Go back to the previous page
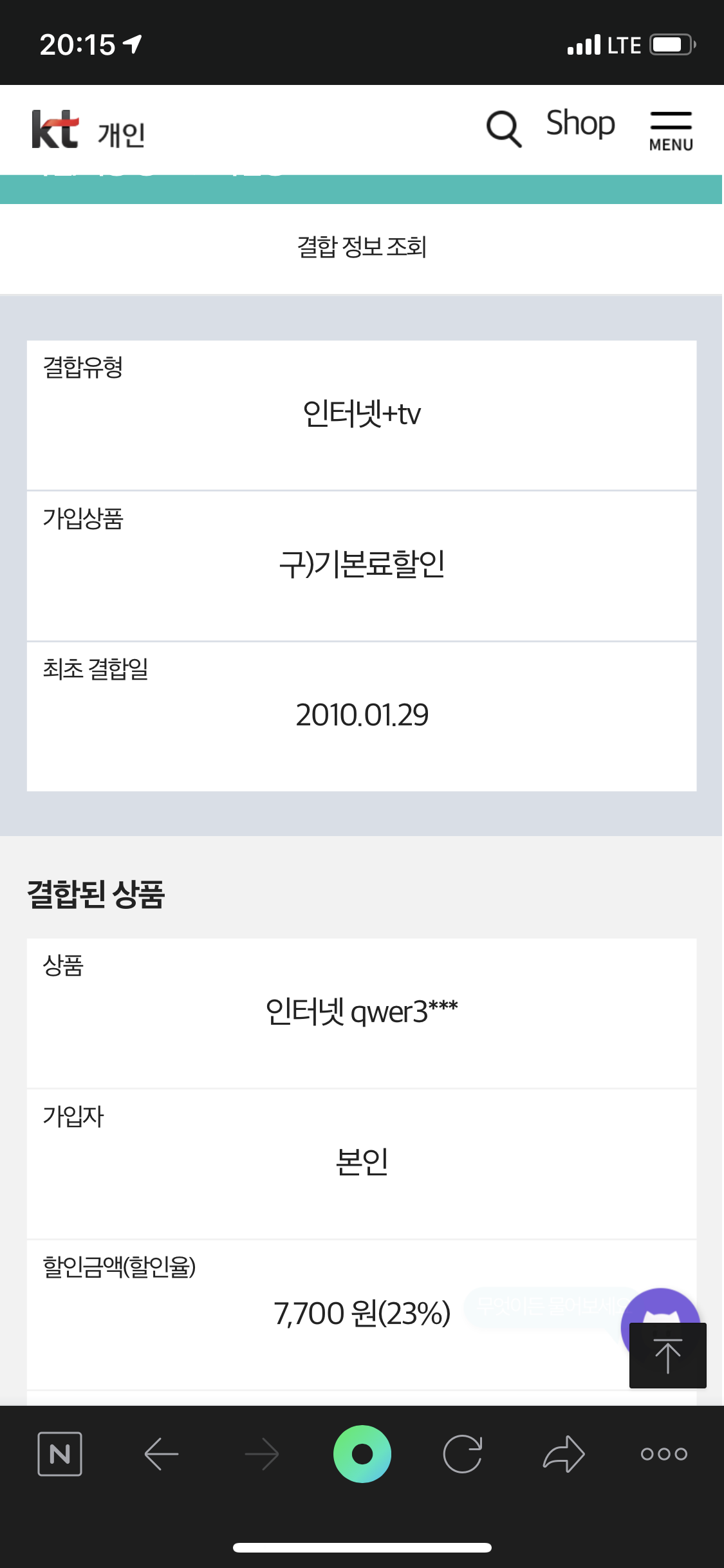The width and height of the screenshot is (724, 1568). click(161, 1453)
